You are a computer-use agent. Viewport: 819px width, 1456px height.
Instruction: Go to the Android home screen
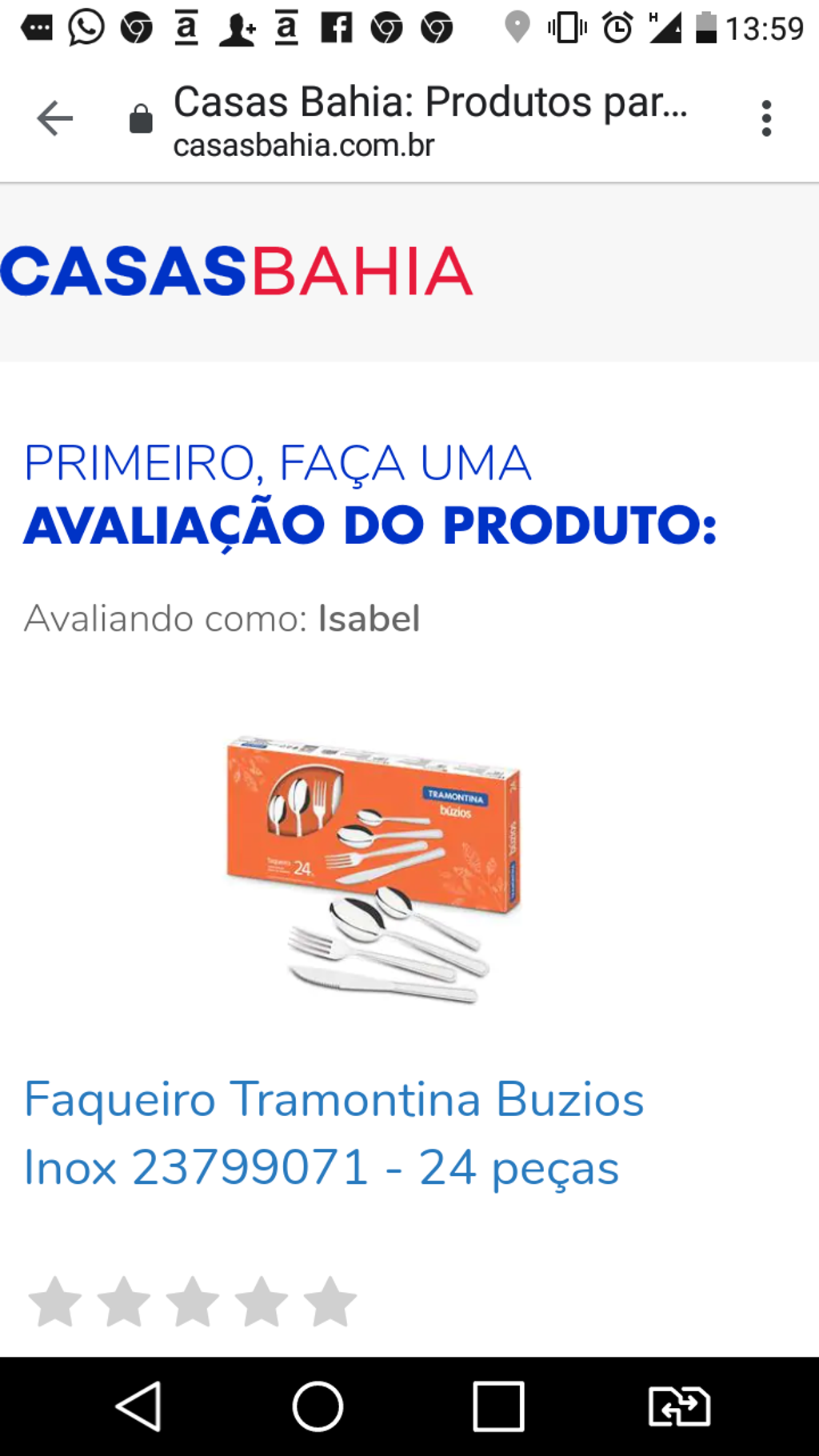[x=318, y=1406]
